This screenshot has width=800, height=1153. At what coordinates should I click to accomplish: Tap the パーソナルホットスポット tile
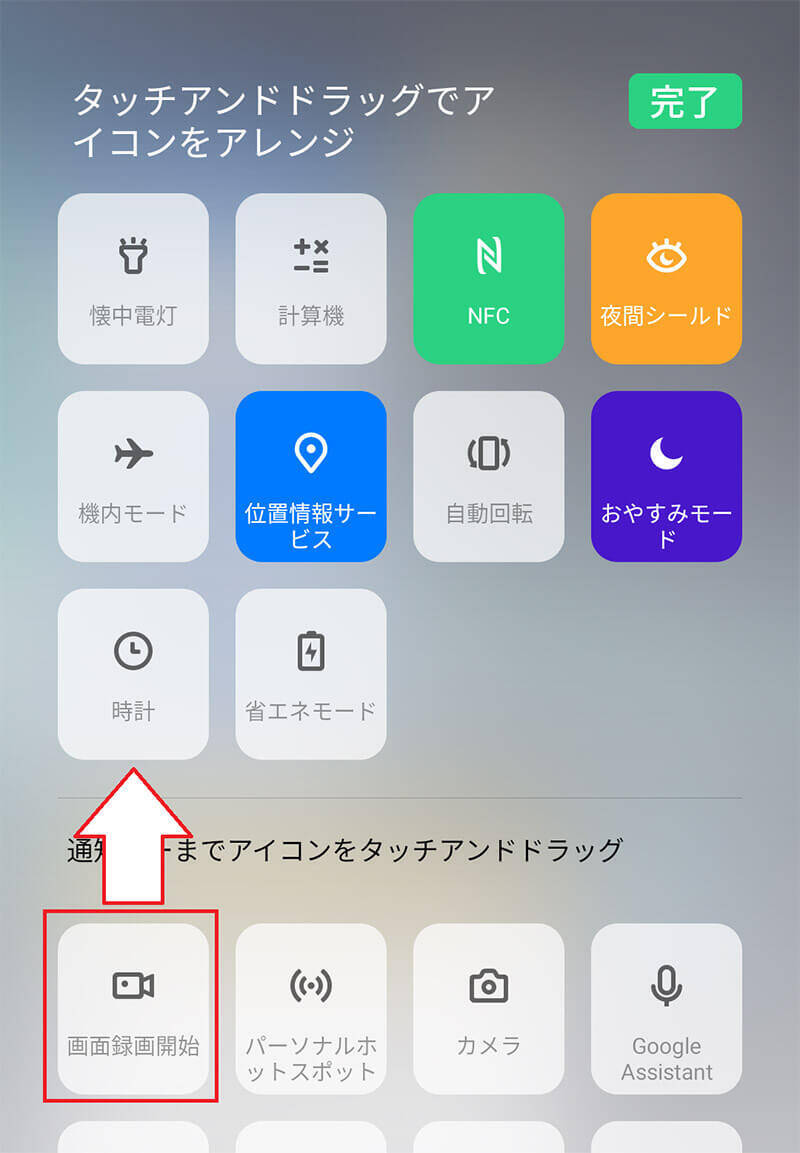(x=311, y=1008)
